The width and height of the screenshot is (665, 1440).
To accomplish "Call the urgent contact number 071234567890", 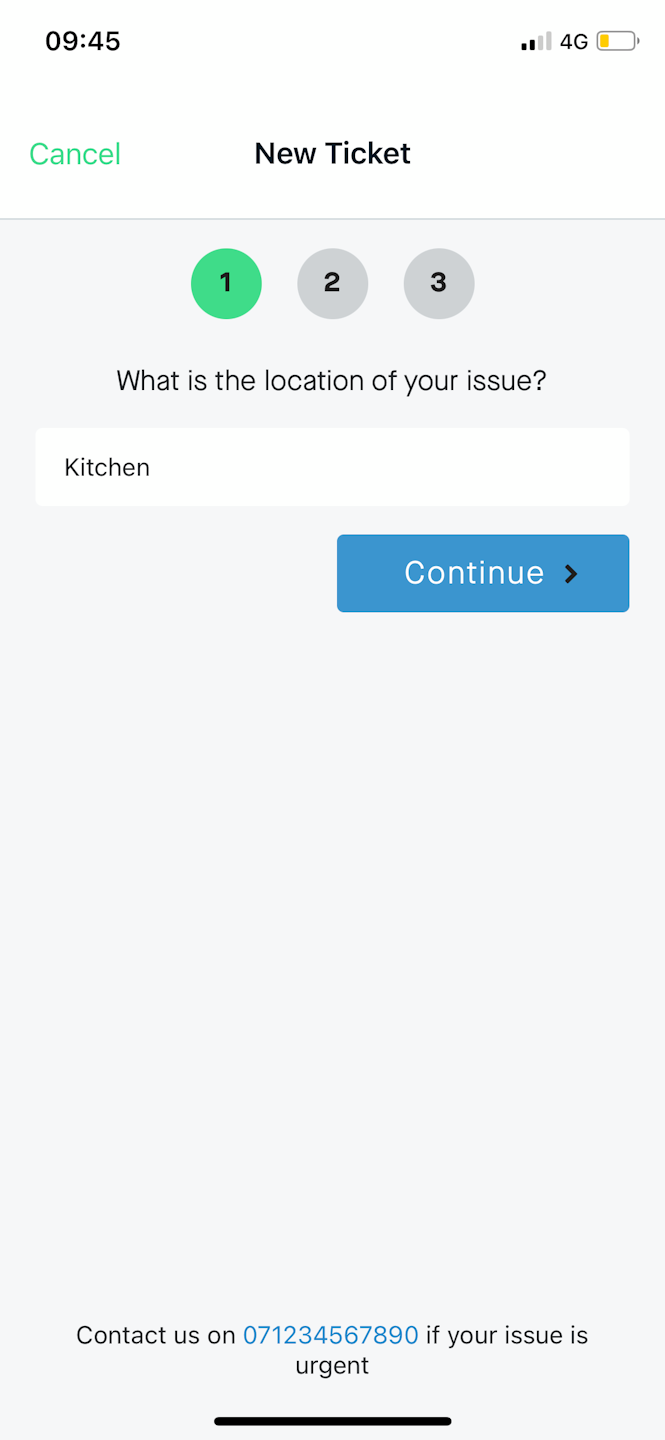I will coord(330,1335).
